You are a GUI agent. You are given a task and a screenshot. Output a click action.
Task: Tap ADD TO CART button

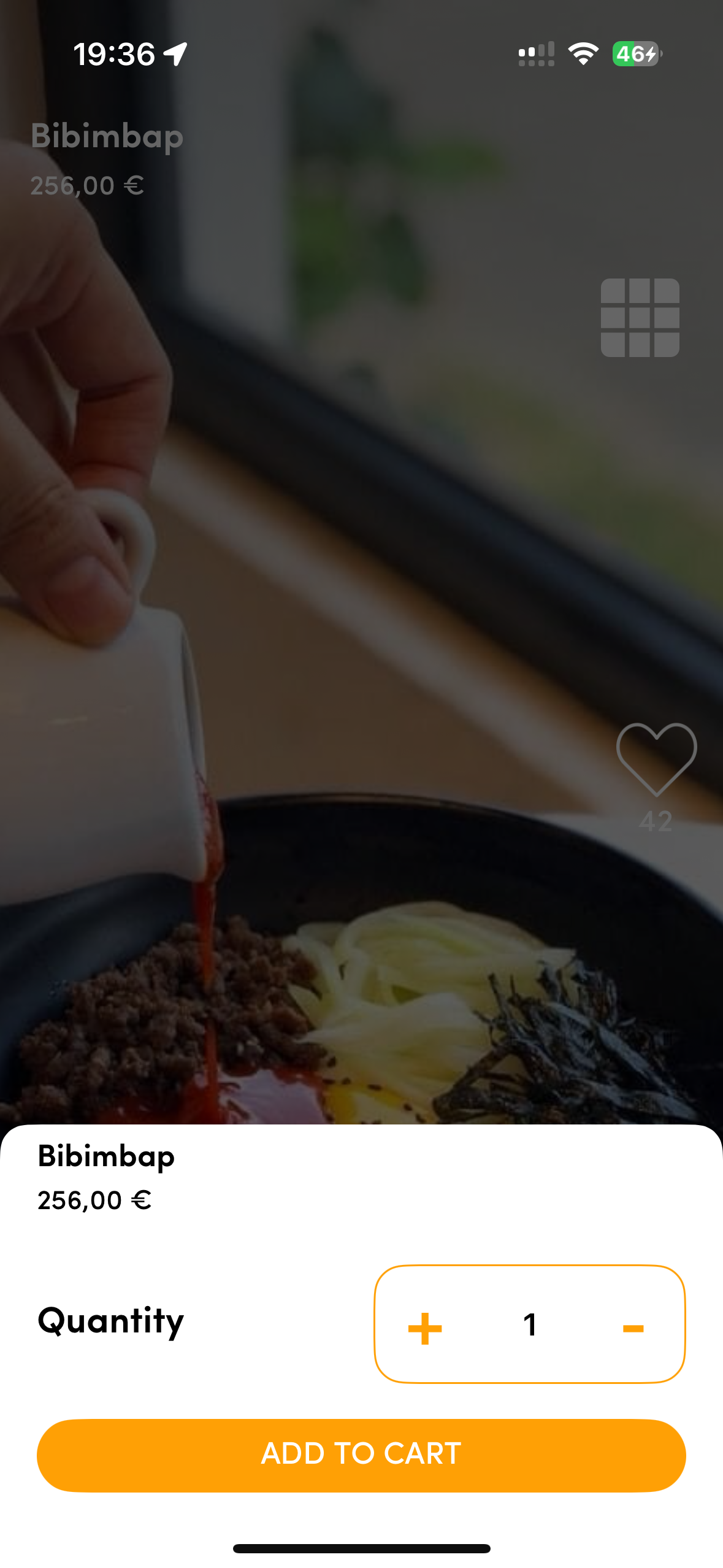point(361,1454)
